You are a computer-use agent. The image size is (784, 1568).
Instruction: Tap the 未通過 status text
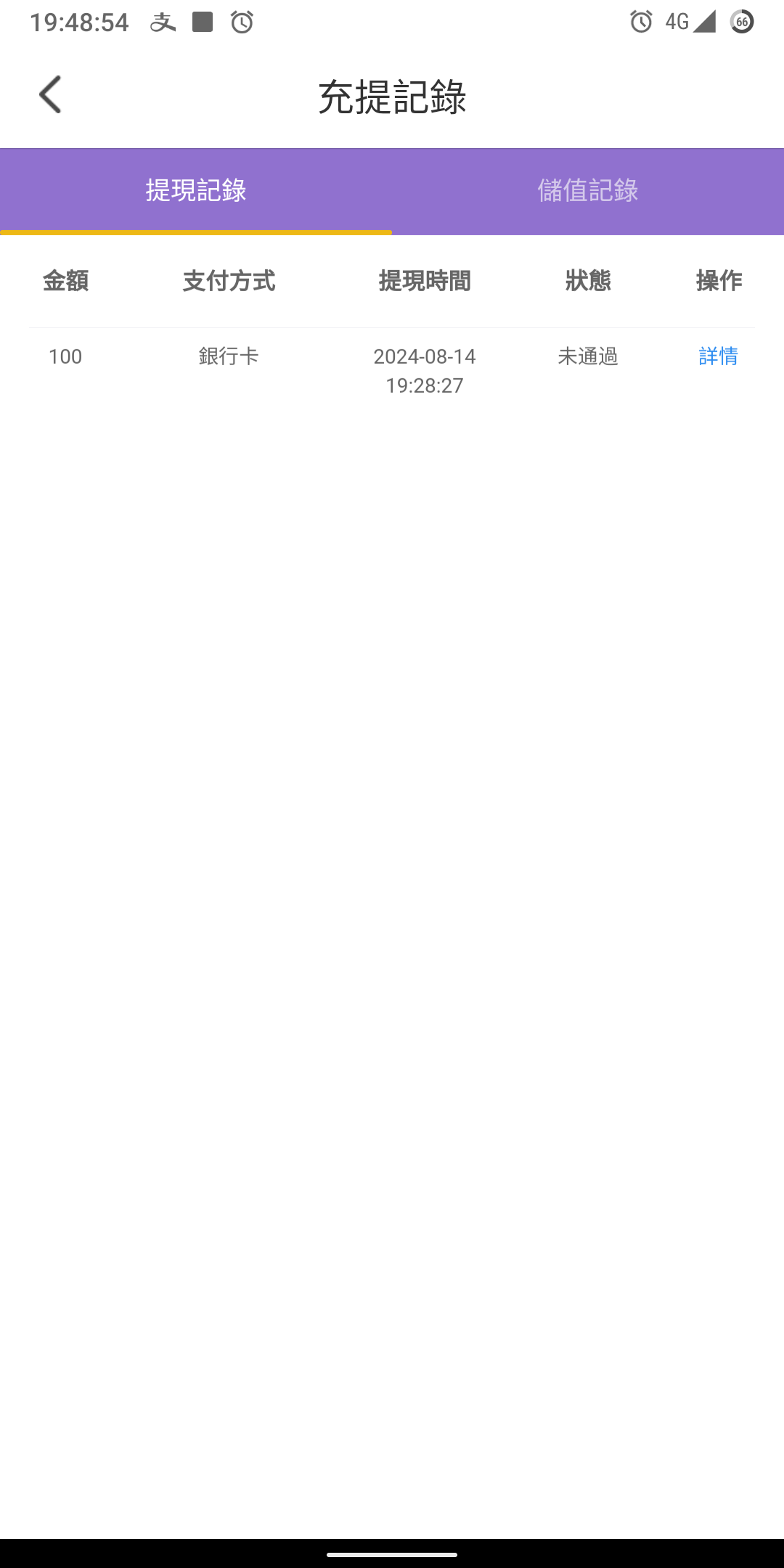click(x=587, y=356)
